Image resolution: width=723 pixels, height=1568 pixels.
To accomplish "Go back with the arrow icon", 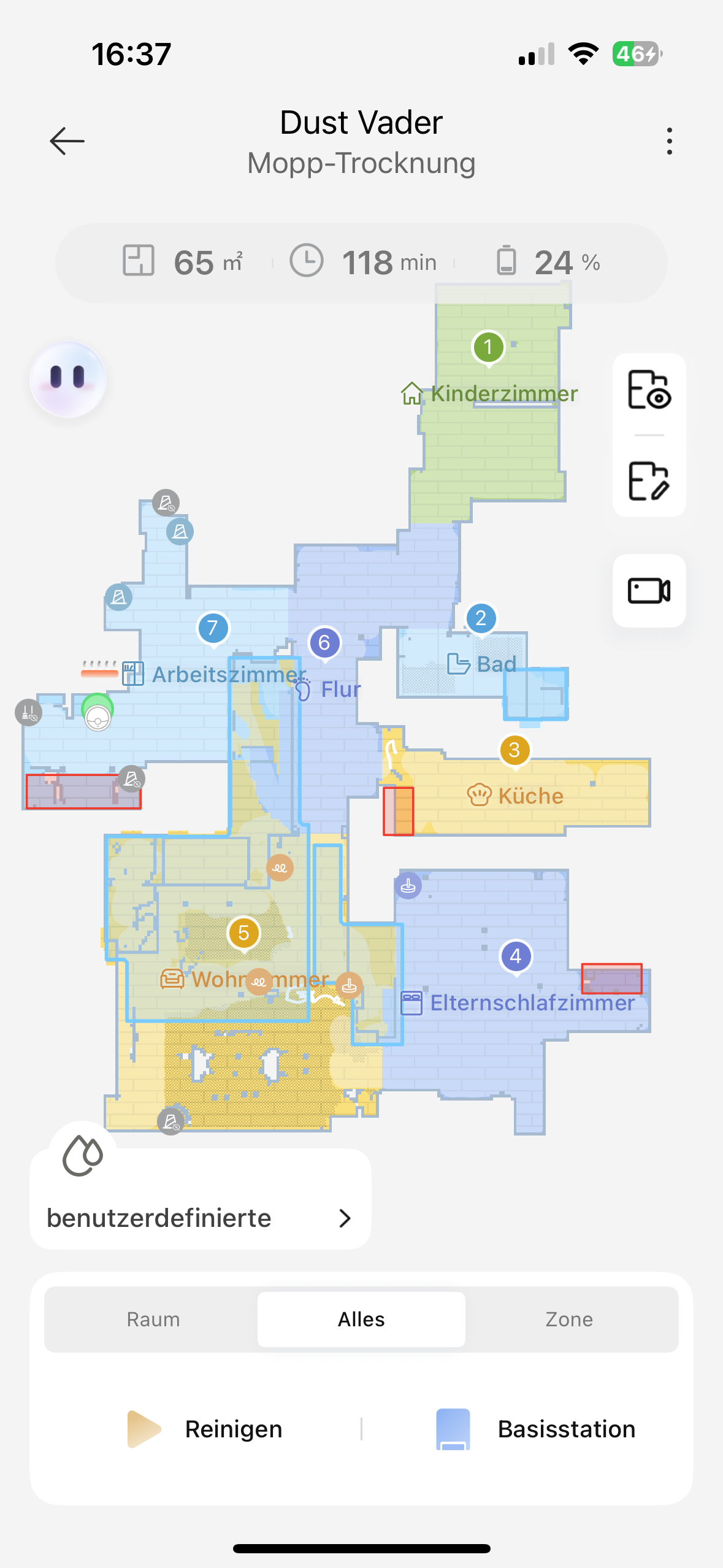I will point(67,141).
